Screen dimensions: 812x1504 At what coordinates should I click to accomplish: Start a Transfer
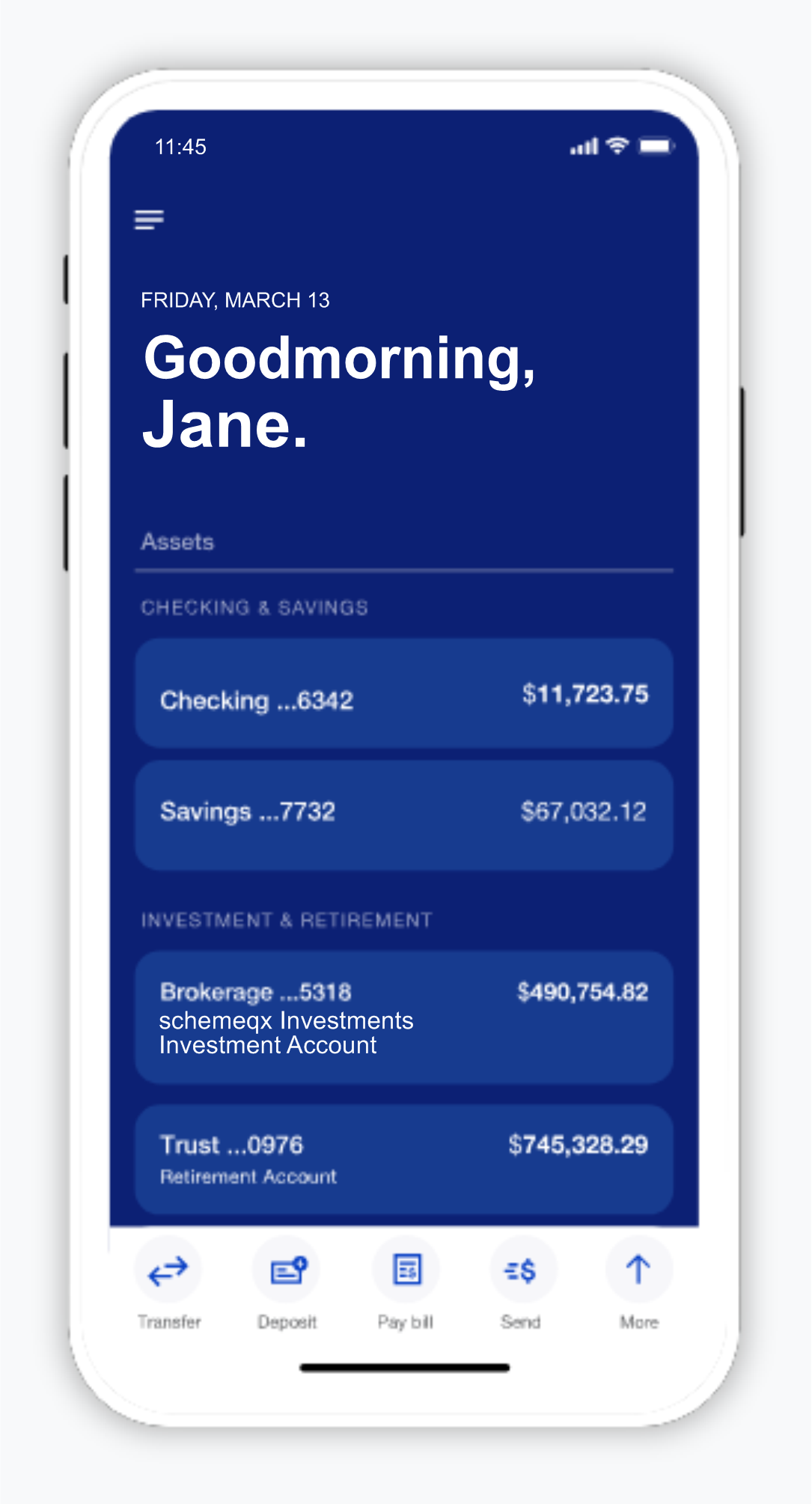point(168,1271)
